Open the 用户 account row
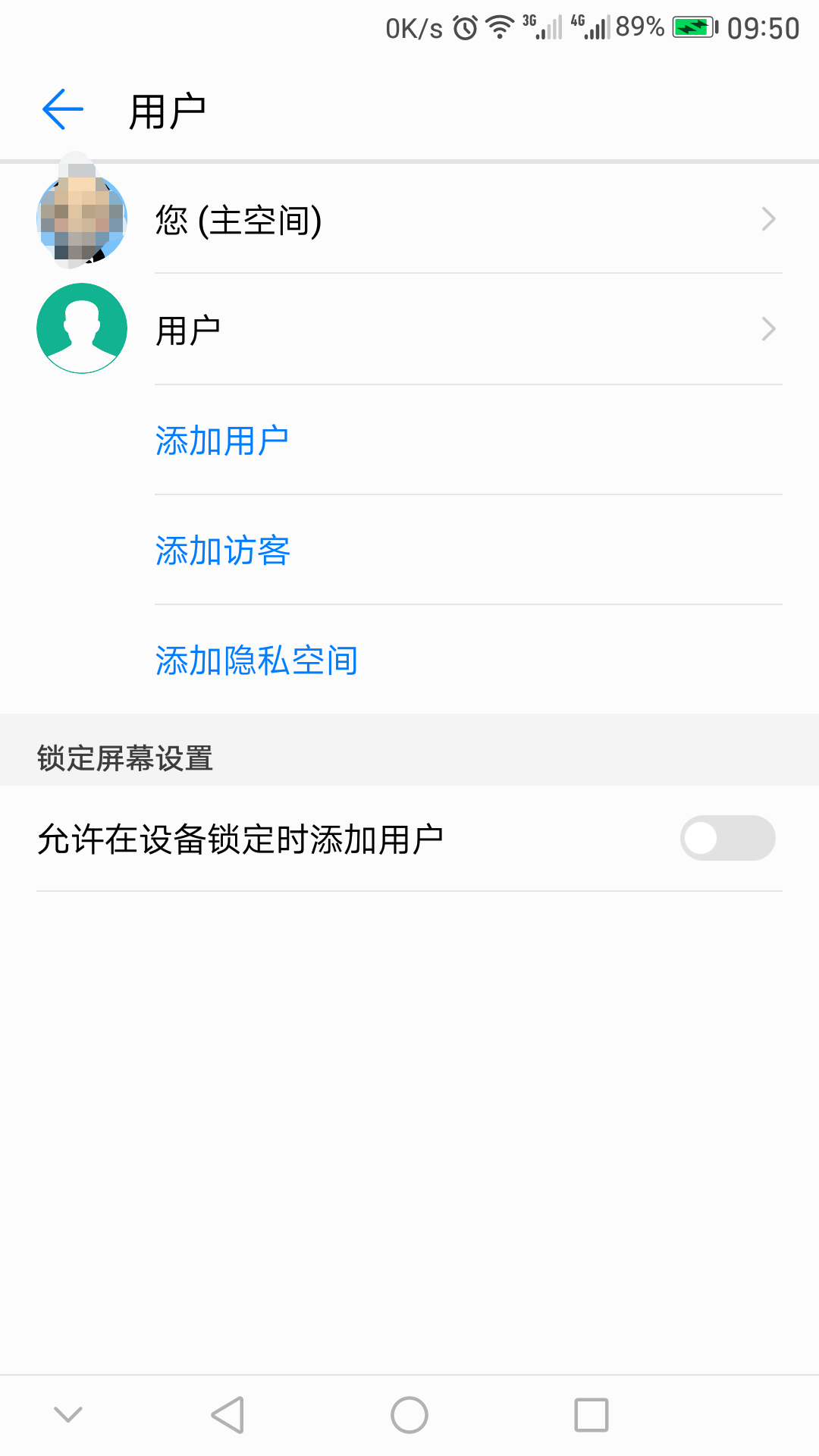819x1456 pixels. (409, 330)
